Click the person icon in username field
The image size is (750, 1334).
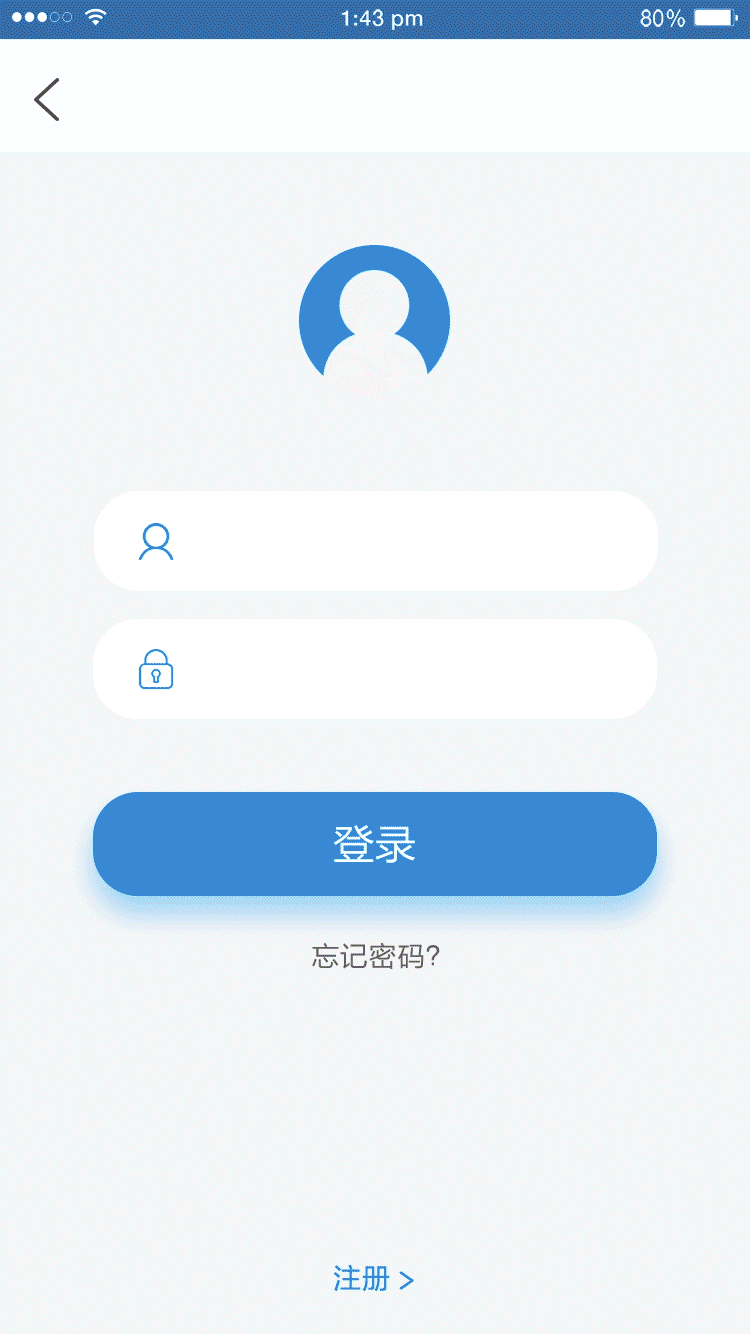156,541
